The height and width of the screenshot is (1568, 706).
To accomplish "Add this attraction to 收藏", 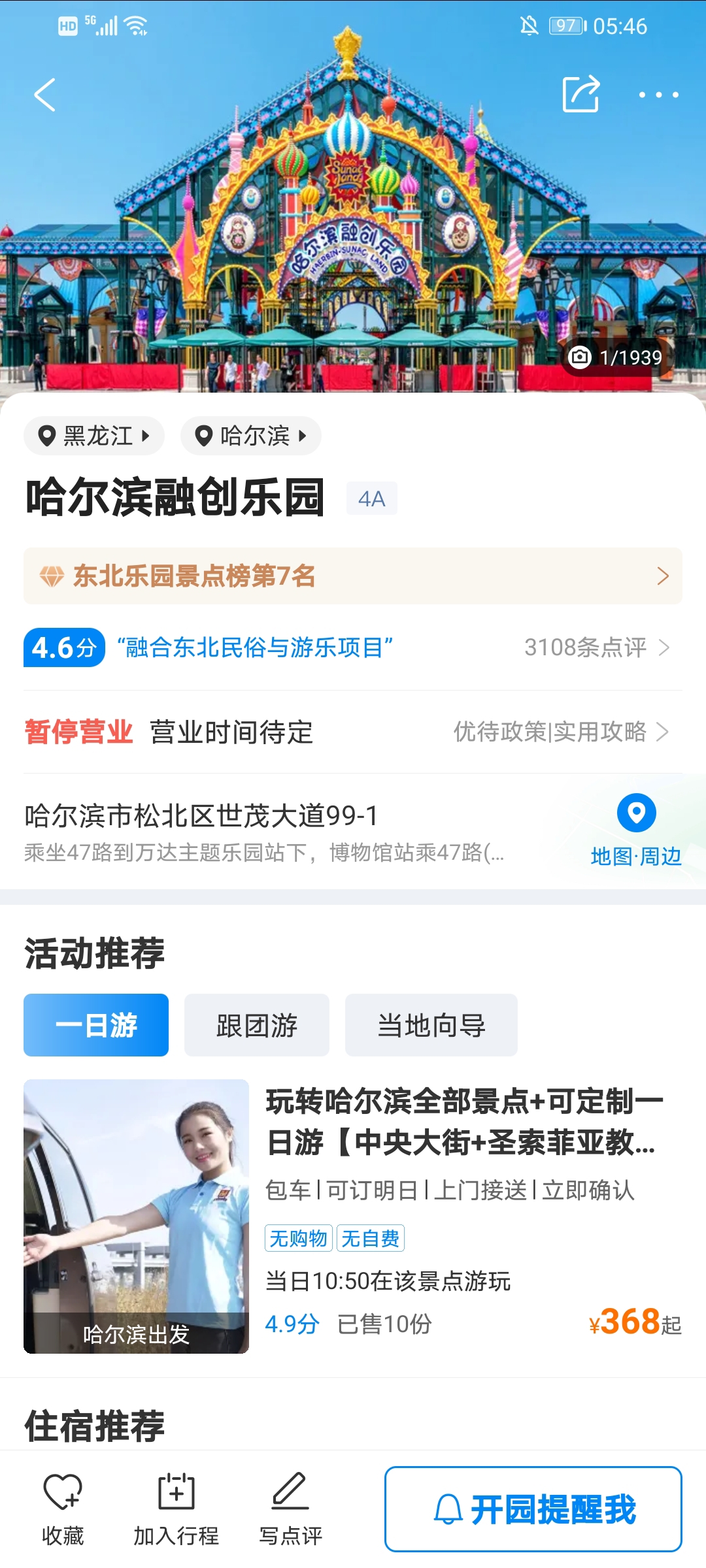I will pos(63,1508).
